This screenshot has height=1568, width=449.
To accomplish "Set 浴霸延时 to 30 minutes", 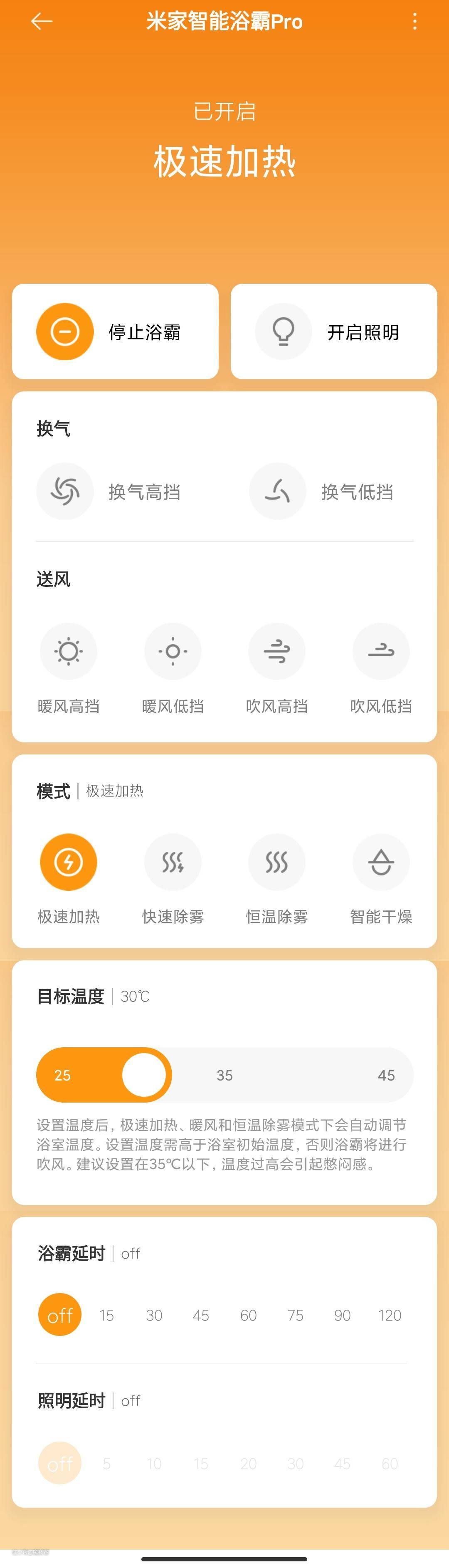I will (154, 1316).
